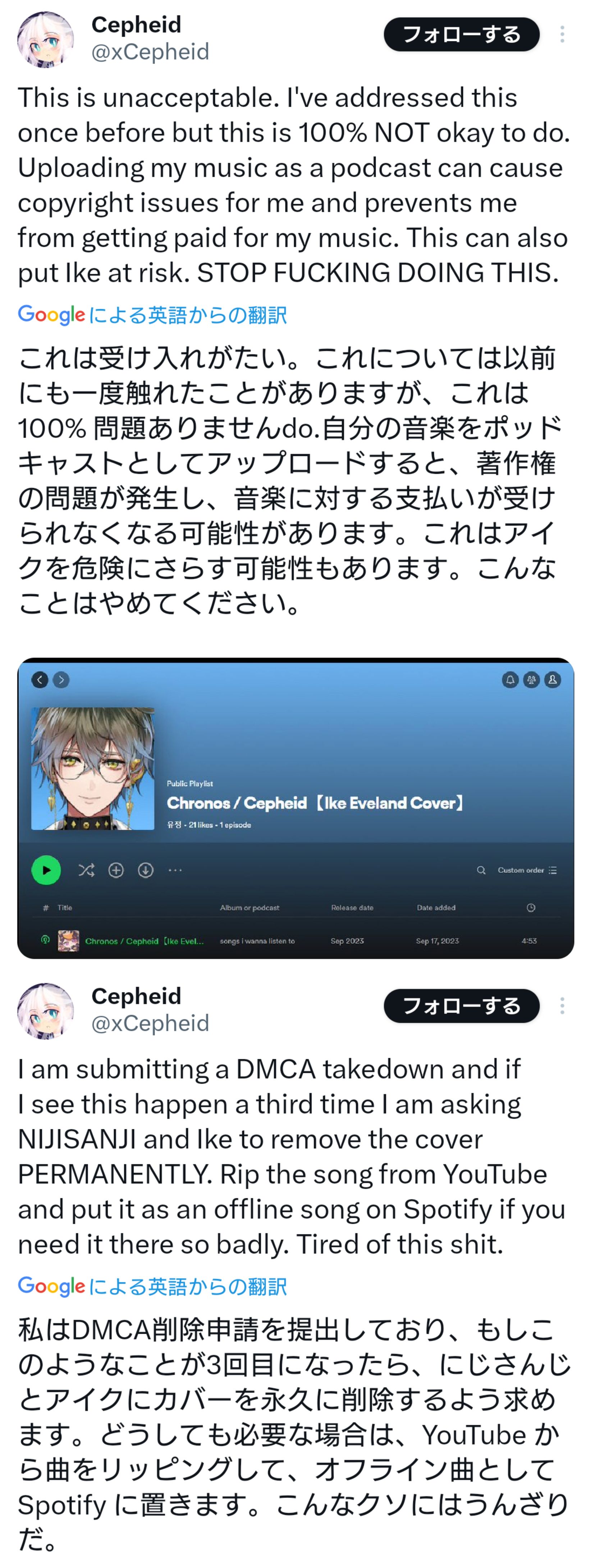This screenshot has width=591, height=1568.
Task: Follow Cepheid on the DMCA takedown tweet
Action: [x=461, y=1006]
